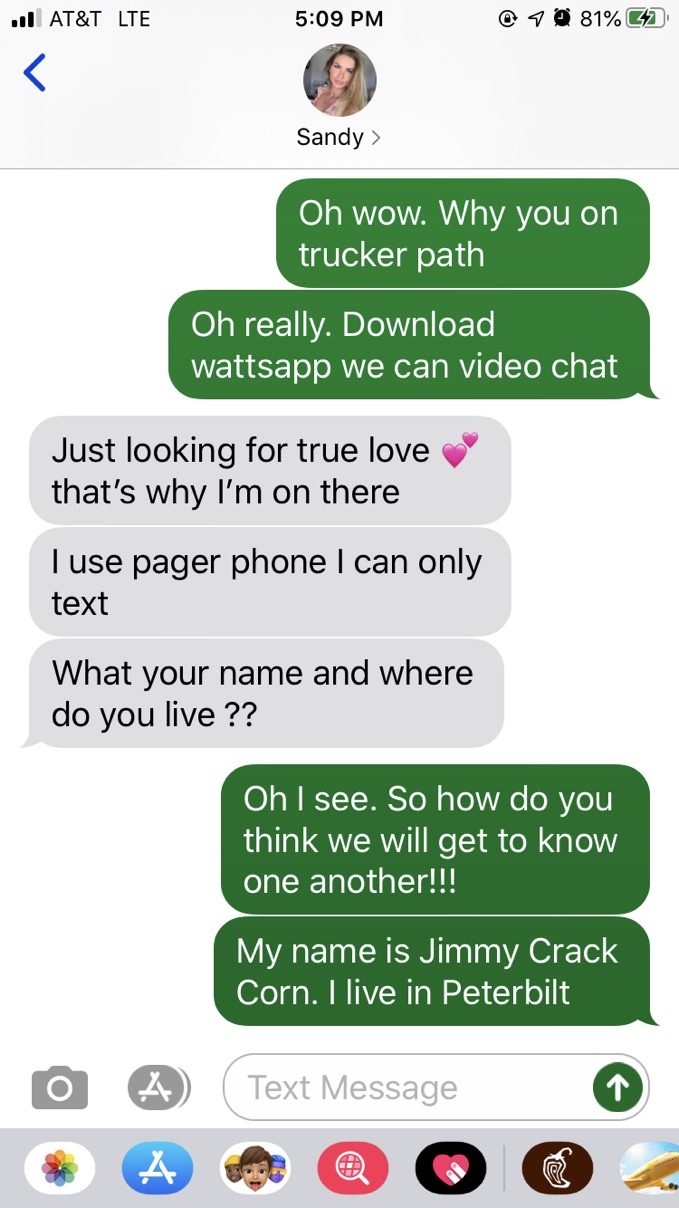The width and height of the screenshot is (679, 1208).
Task: Open the camera to attach a photo
Action: [60, 1087]
